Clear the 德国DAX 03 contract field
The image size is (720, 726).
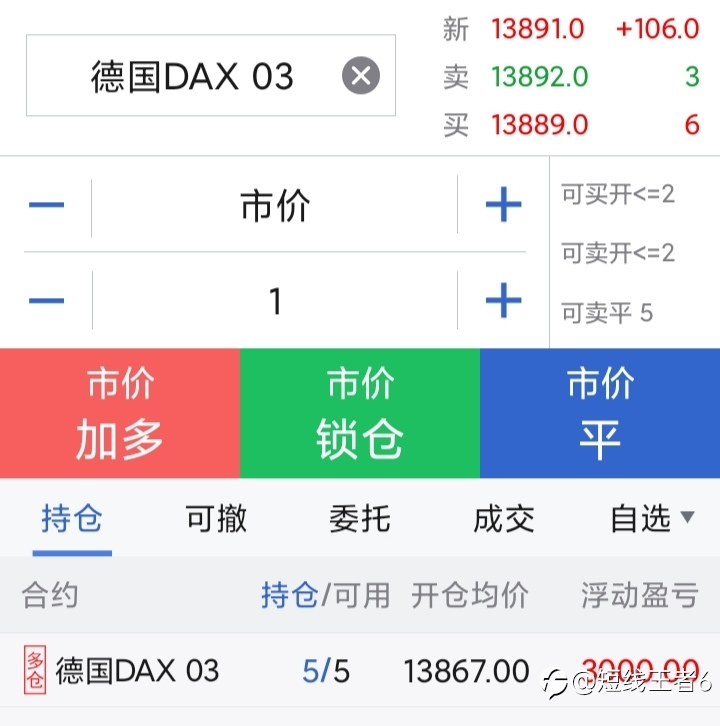point(361,75)
